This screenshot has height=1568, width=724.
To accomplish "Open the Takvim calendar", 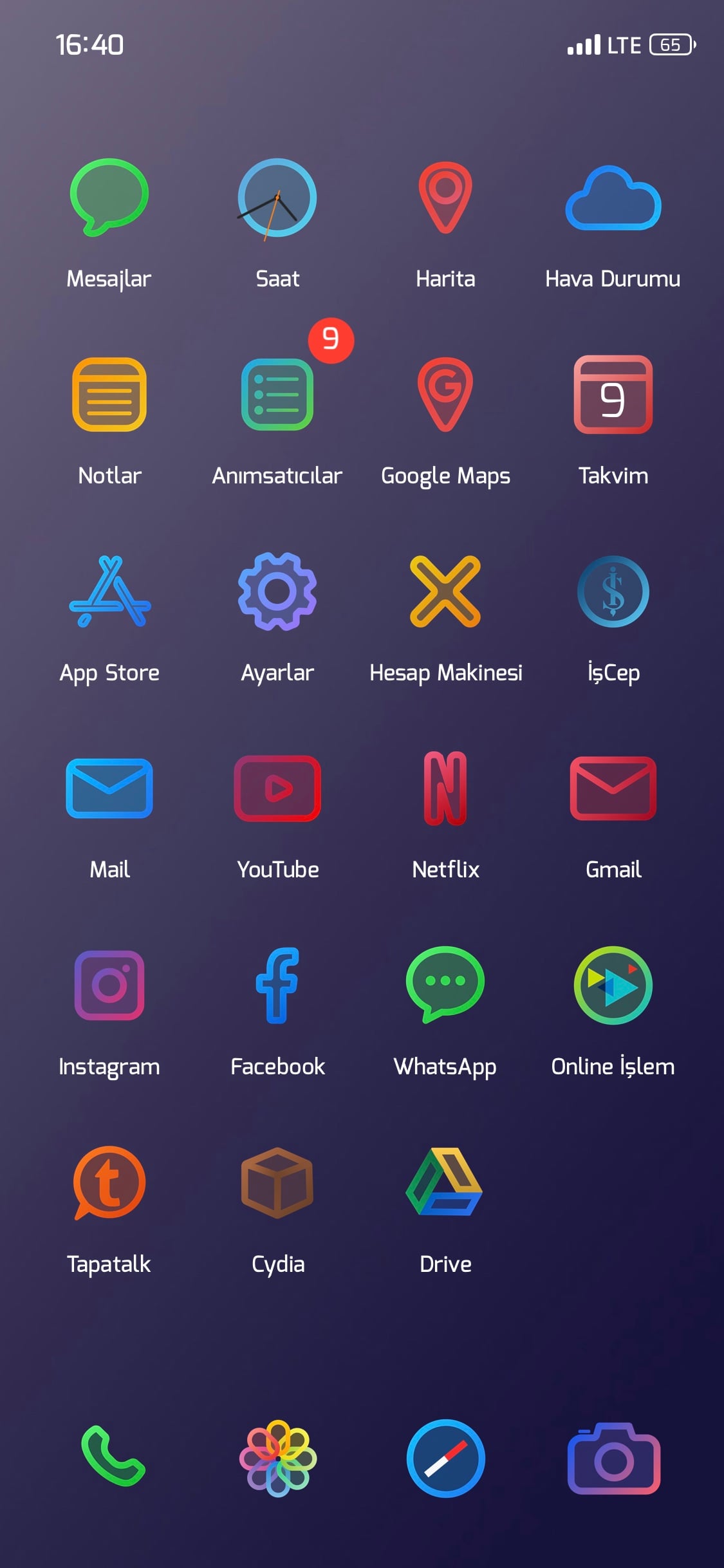I will (613, 395).
